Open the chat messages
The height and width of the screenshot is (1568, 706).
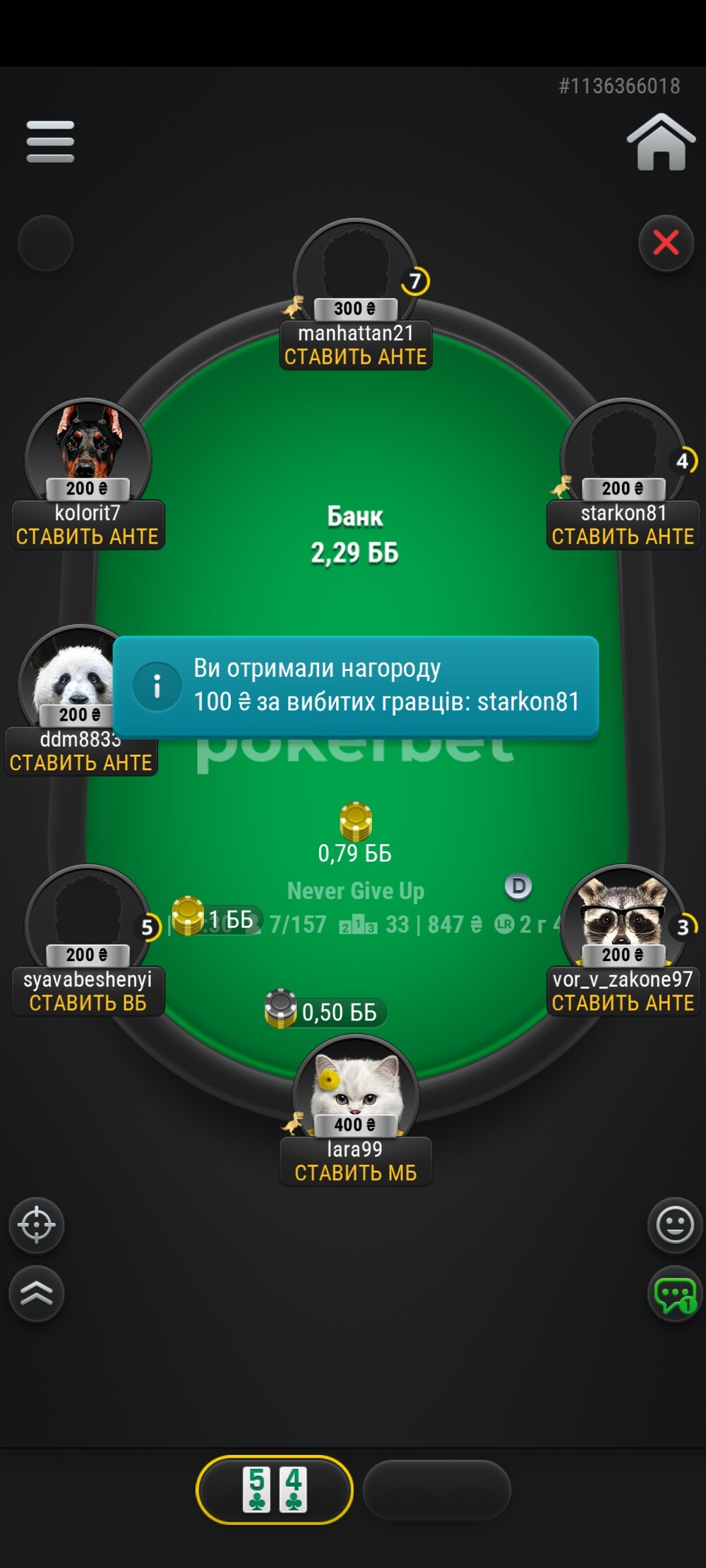(675, 1294)
